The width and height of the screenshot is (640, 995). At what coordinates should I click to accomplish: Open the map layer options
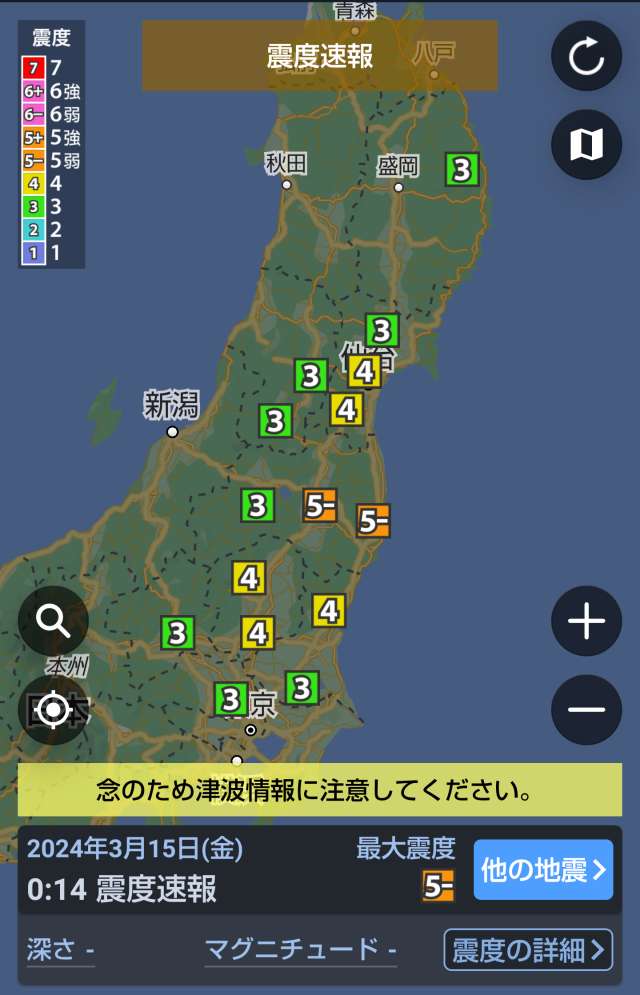point(586,145)
